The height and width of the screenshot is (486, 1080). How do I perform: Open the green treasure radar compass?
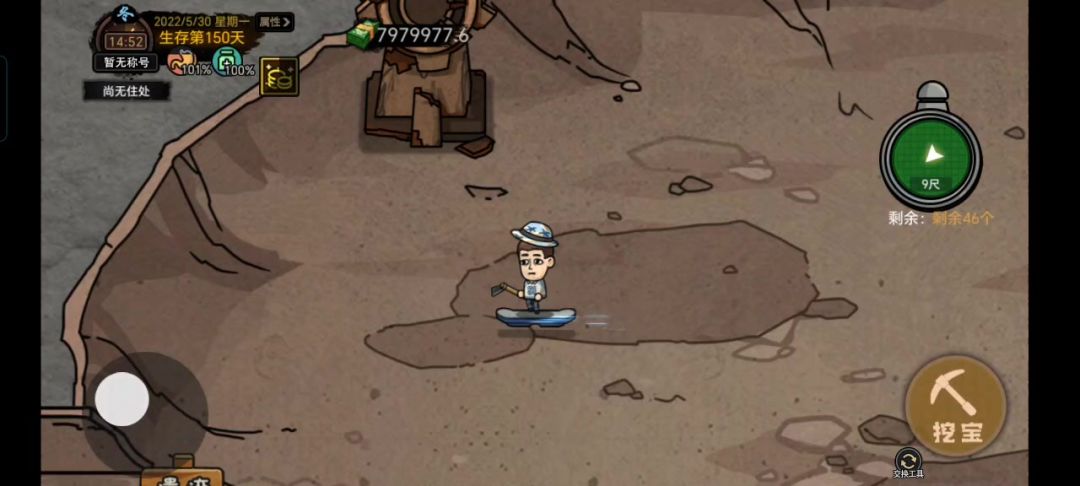[x=930, y=156]
